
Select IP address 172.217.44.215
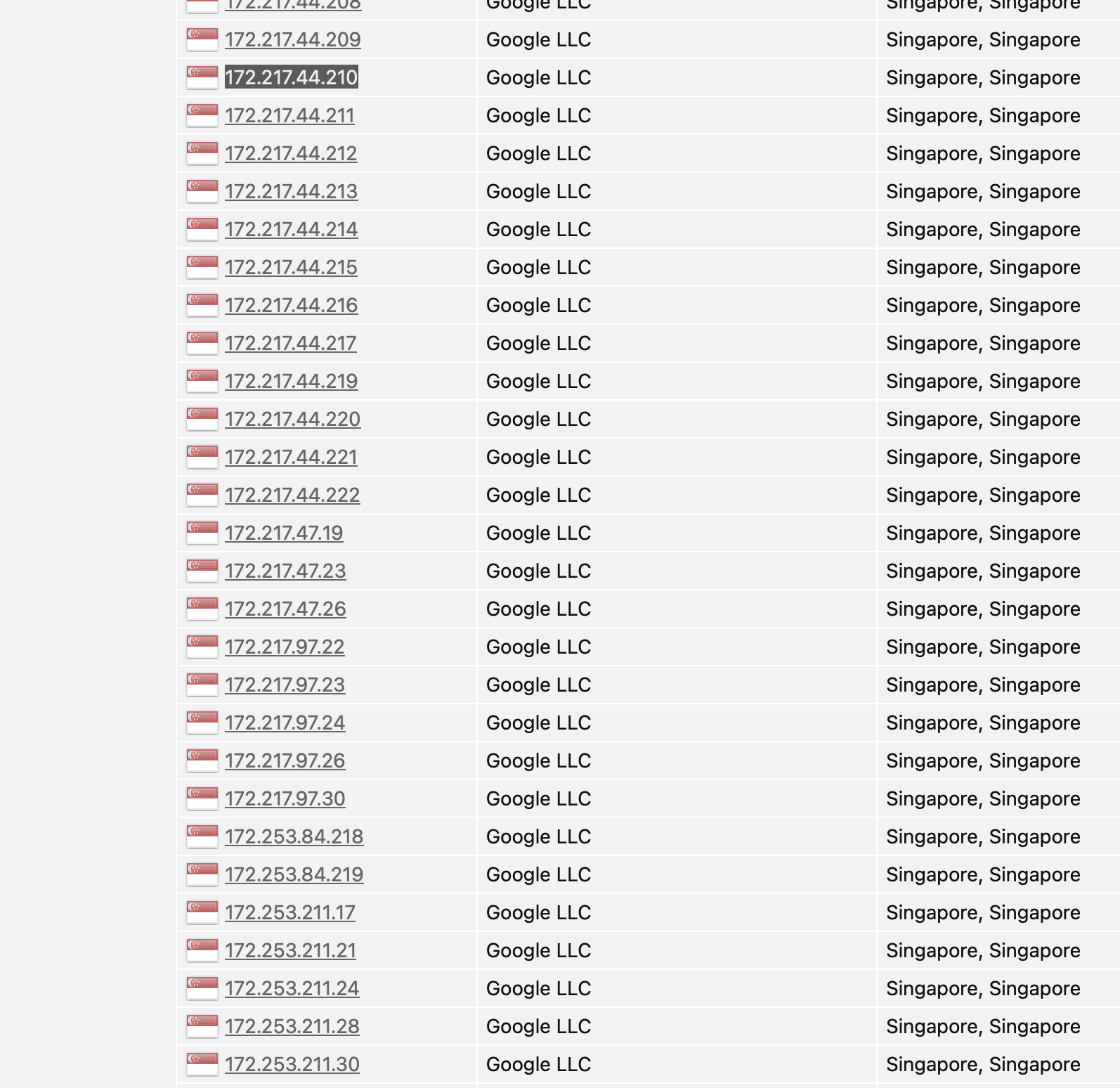point(291,267)
